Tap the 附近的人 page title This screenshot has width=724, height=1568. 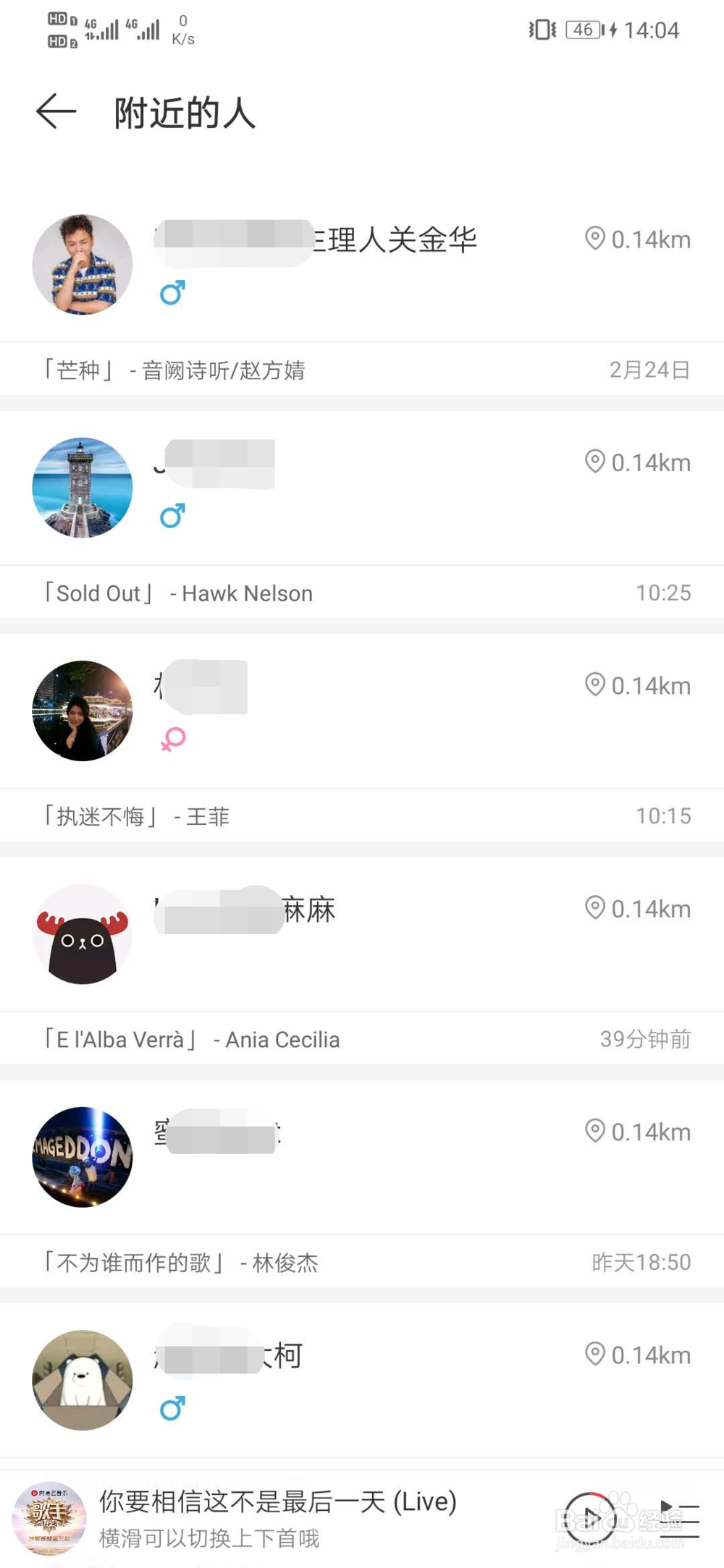point(183,112)
